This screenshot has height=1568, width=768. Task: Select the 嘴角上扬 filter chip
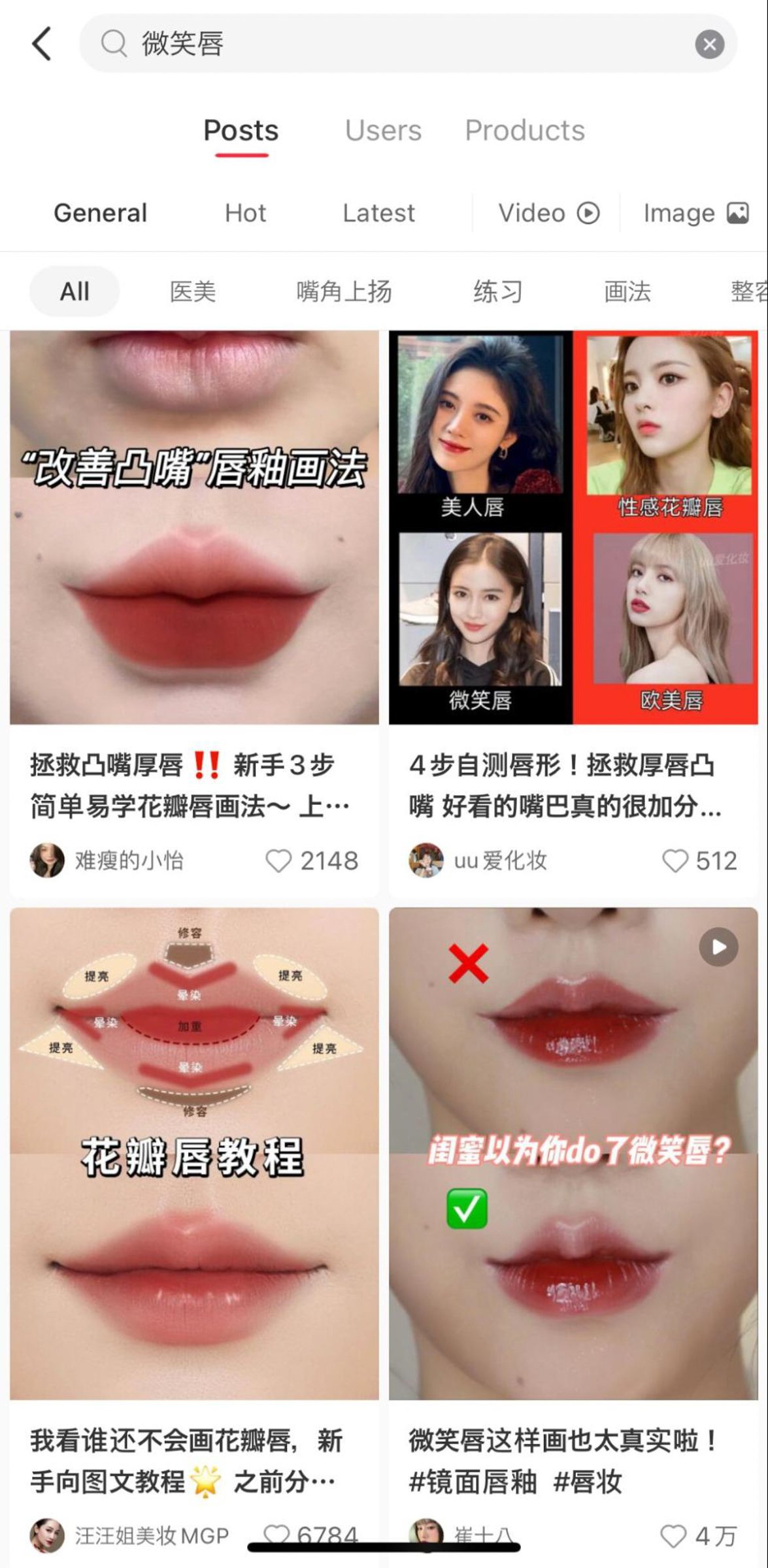(344, 291)
